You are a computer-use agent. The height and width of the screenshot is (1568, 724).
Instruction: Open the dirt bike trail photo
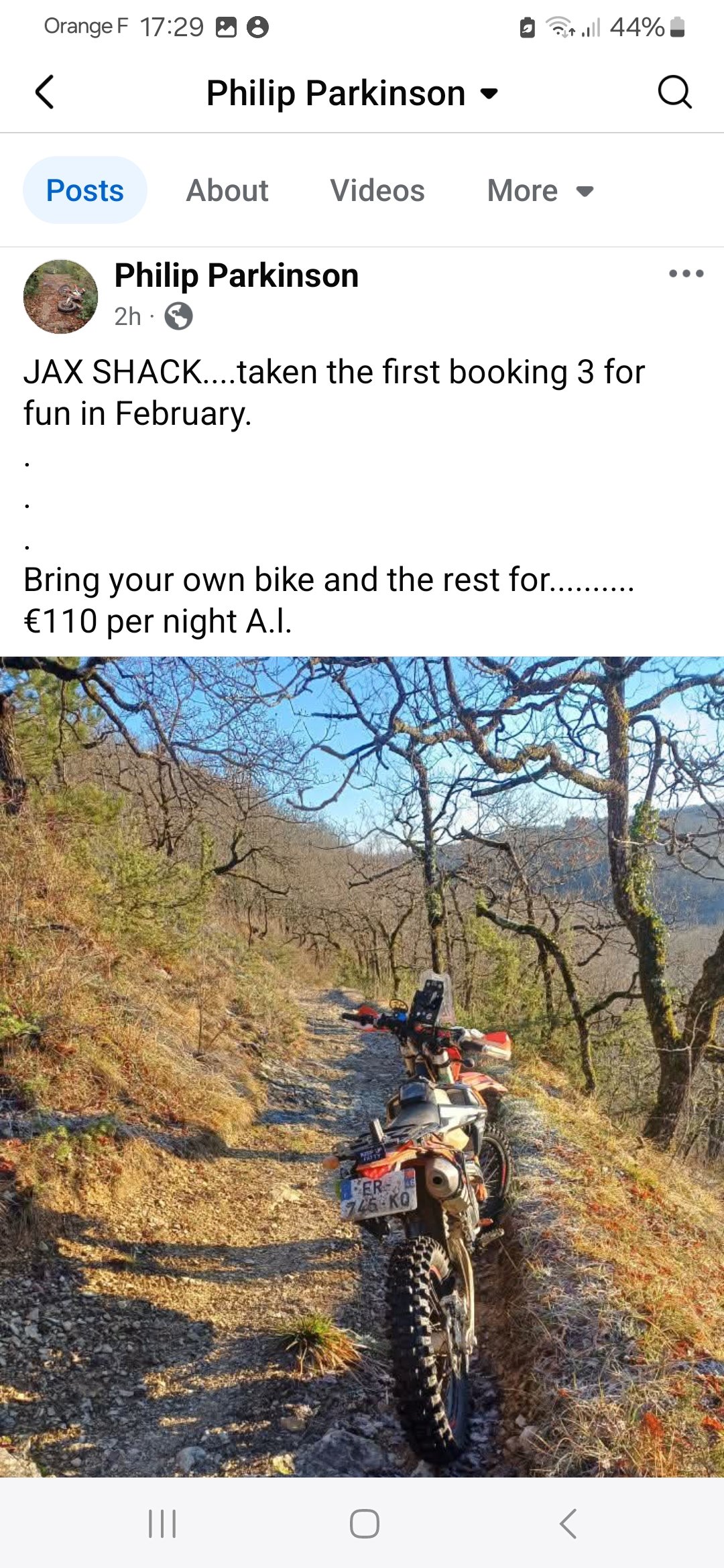[x=362, y=1067]
